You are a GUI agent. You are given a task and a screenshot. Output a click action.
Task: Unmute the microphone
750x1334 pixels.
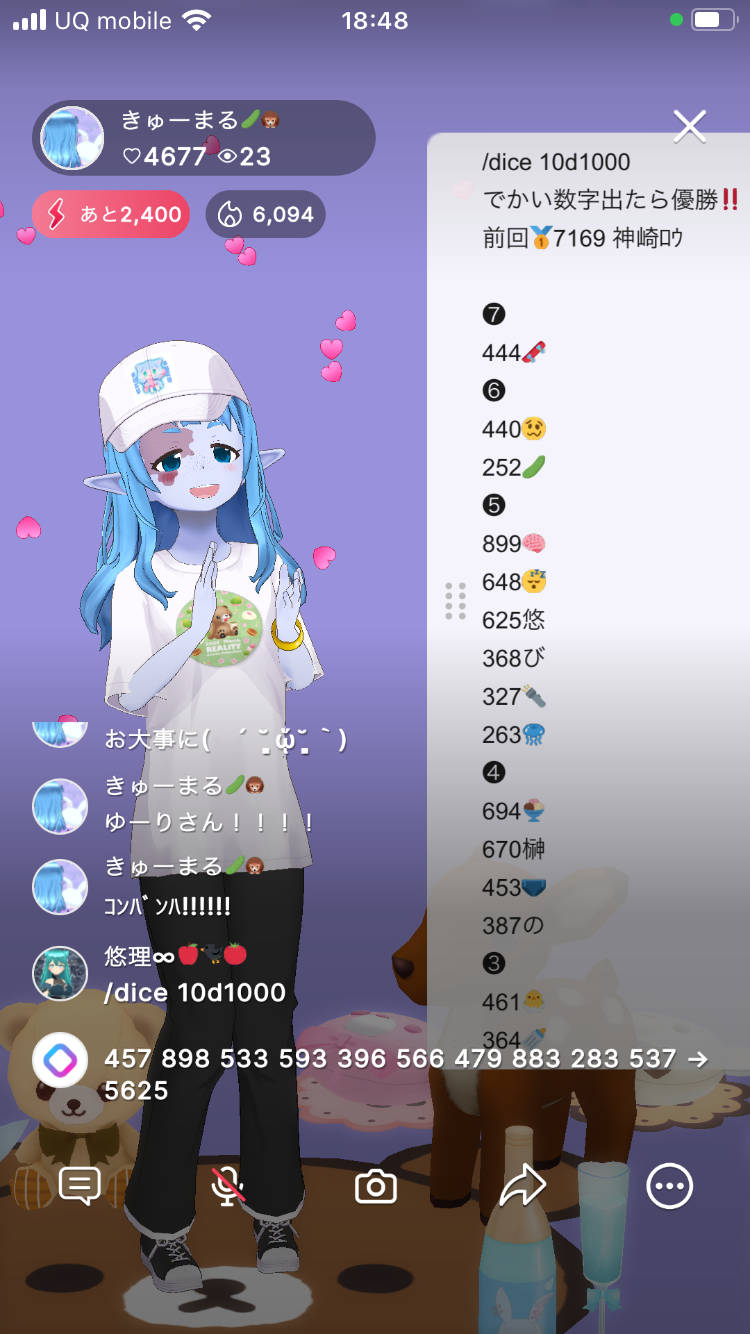[228, 1186]
